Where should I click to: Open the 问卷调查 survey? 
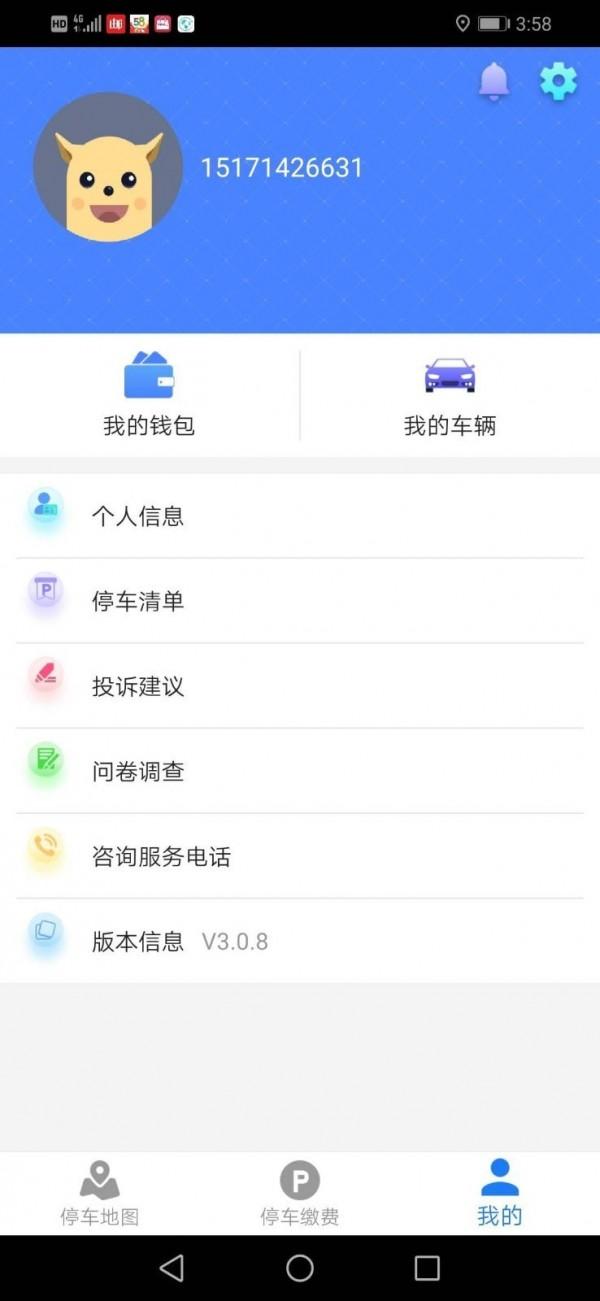click(x=300, y=771)
